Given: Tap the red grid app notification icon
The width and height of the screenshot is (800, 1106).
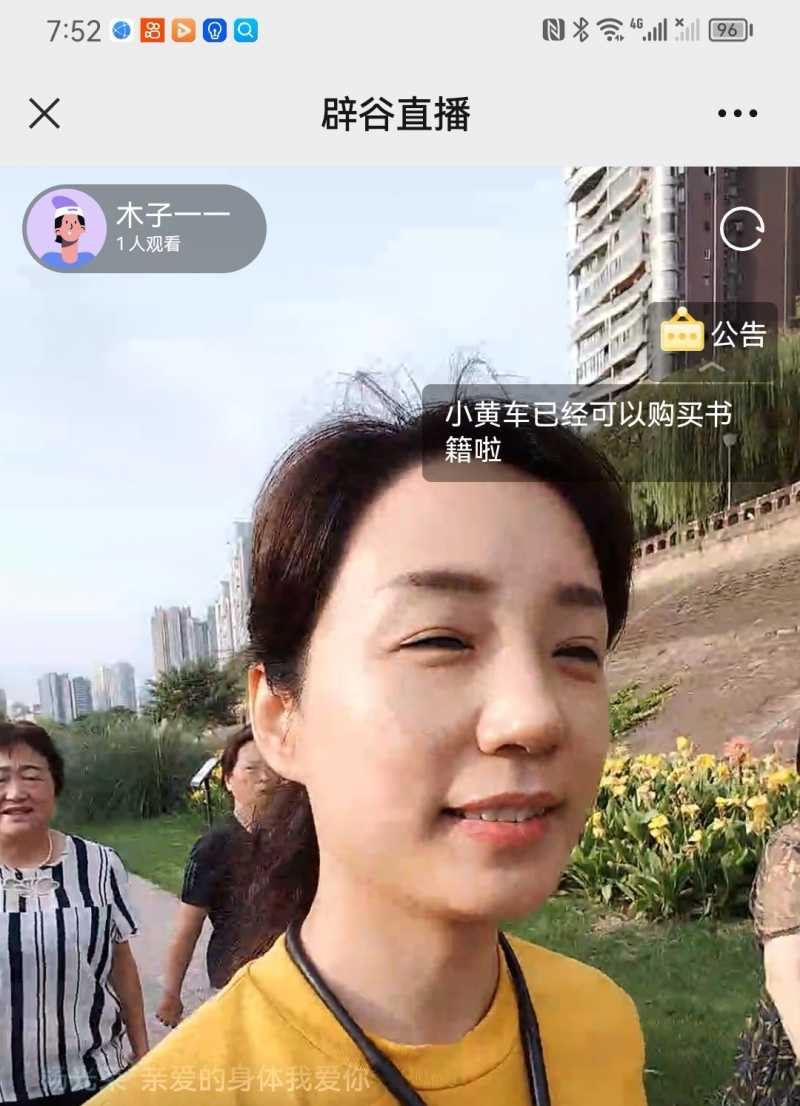Looking at the screenshot, I should (152, 30).
